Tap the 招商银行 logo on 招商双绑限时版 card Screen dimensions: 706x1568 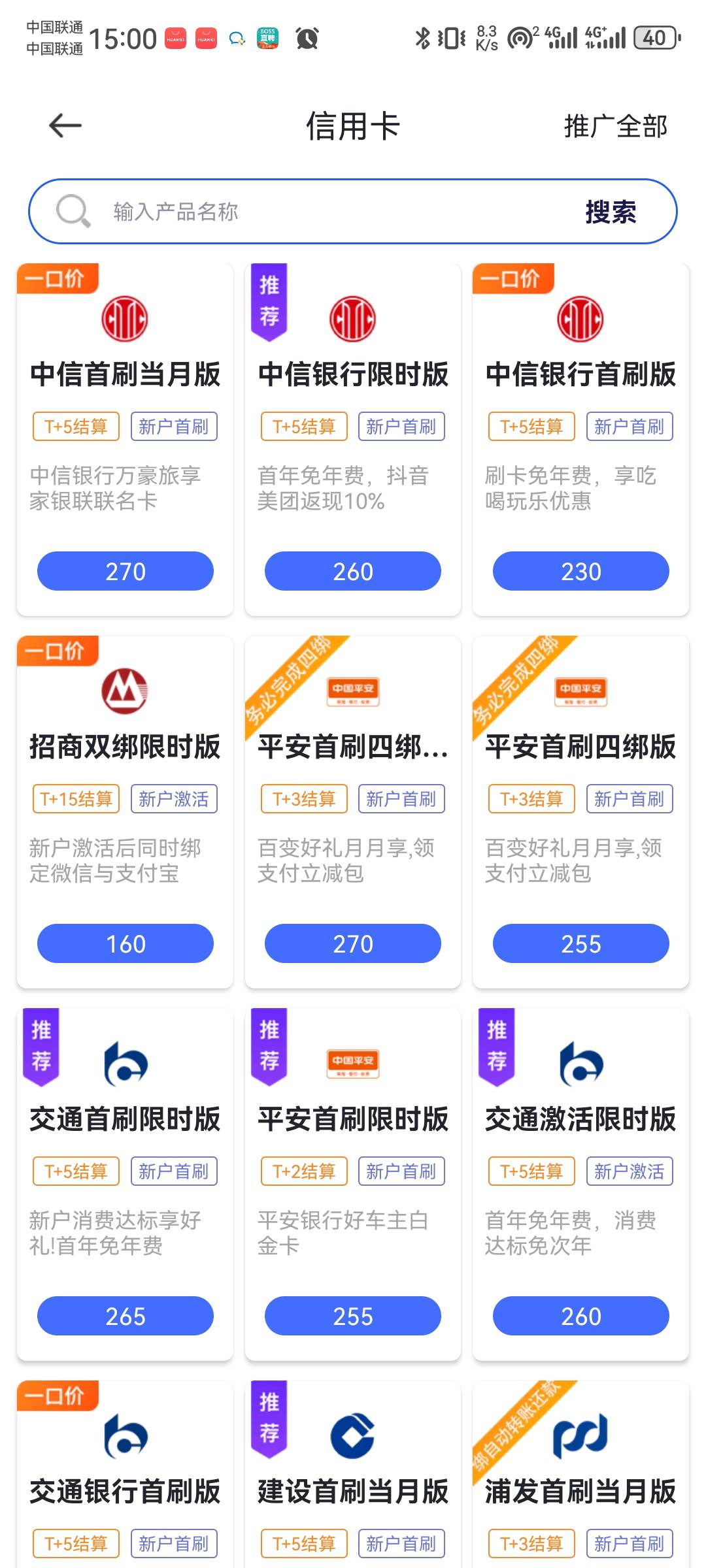point(126,691)
